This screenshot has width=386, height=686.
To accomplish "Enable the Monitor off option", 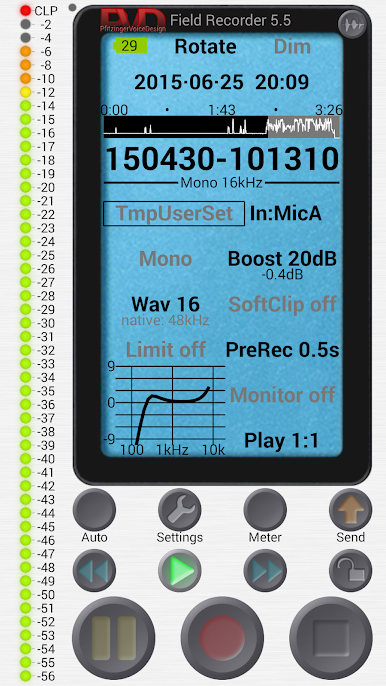I will tap(282, 395).
